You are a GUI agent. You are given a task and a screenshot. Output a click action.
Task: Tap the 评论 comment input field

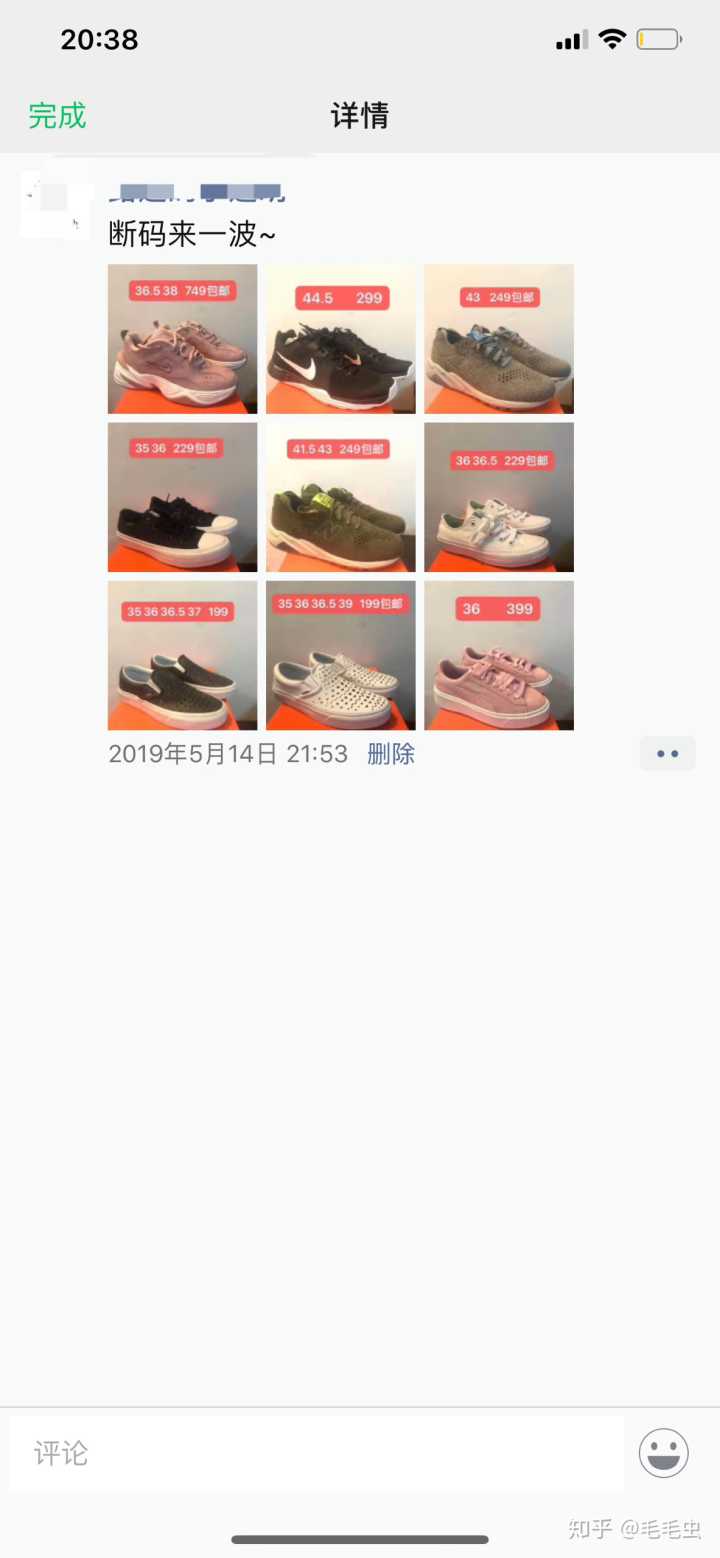point(316,1453)
